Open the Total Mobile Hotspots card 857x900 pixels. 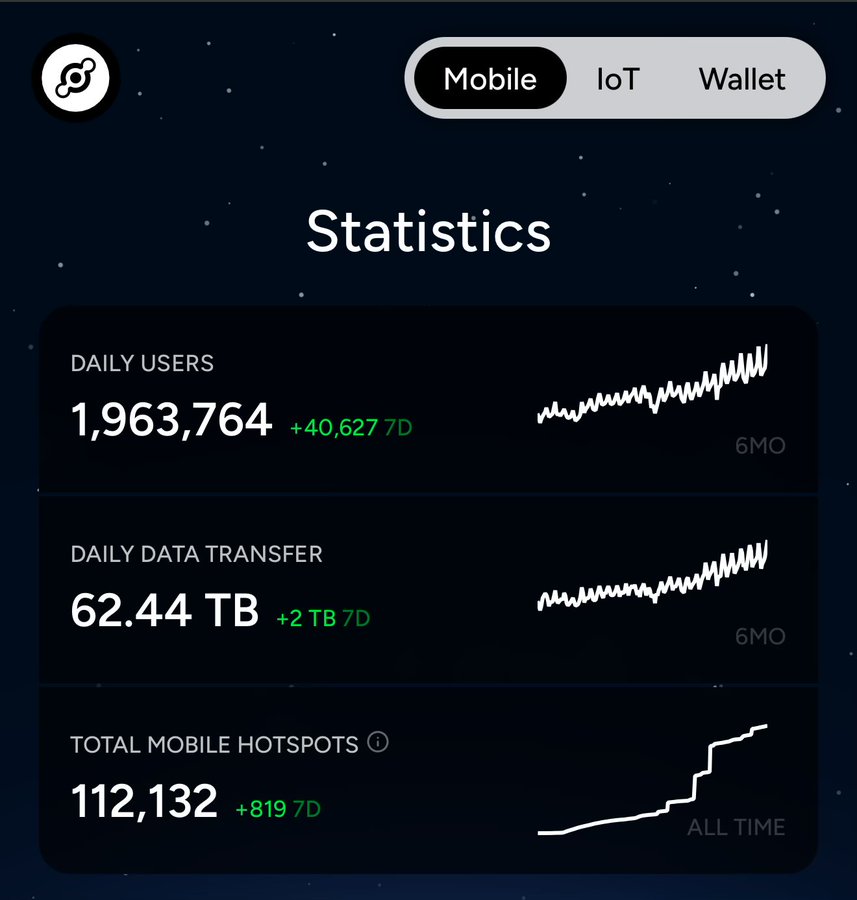[428, 781]
